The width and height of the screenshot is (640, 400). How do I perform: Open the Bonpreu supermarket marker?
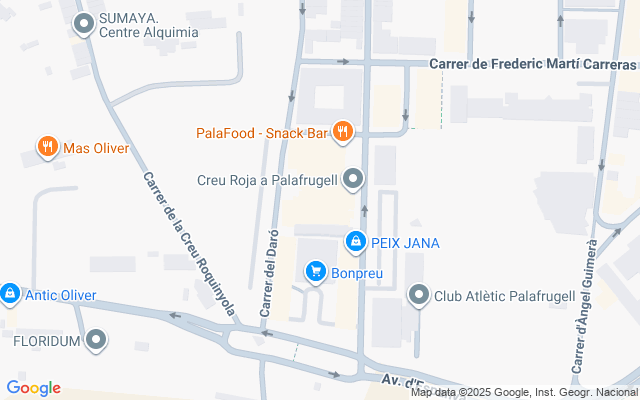[x=316, y=272]
